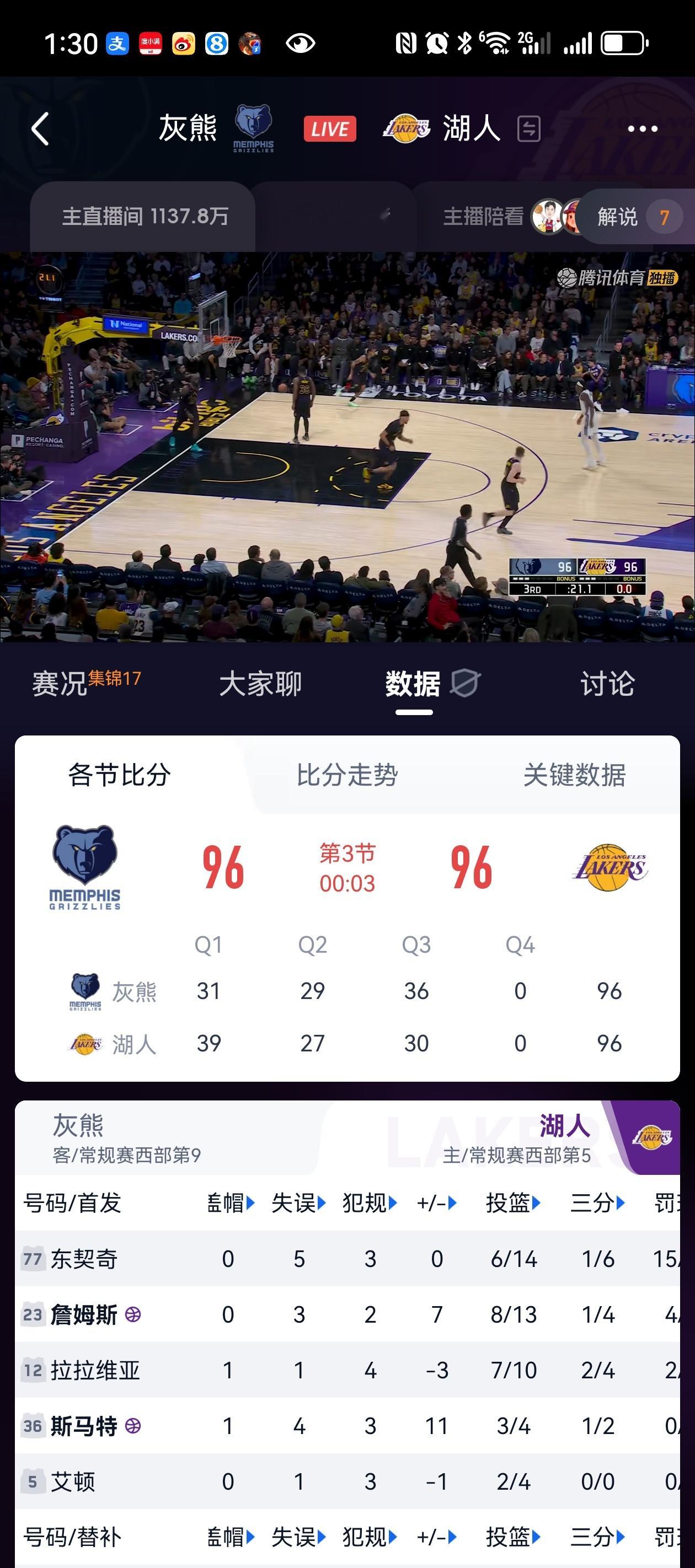This screenshot has height=1568, width=695.
Task: Enter 主直播间 with 1137.8万 viewers
Action: coord(145,216)
